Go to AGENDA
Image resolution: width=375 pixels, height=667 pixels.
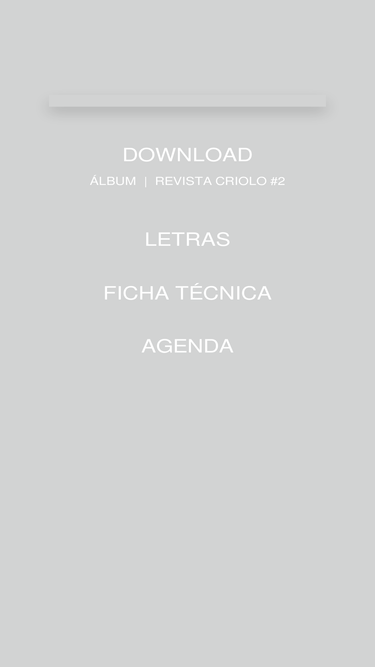(x=188, y=346)
